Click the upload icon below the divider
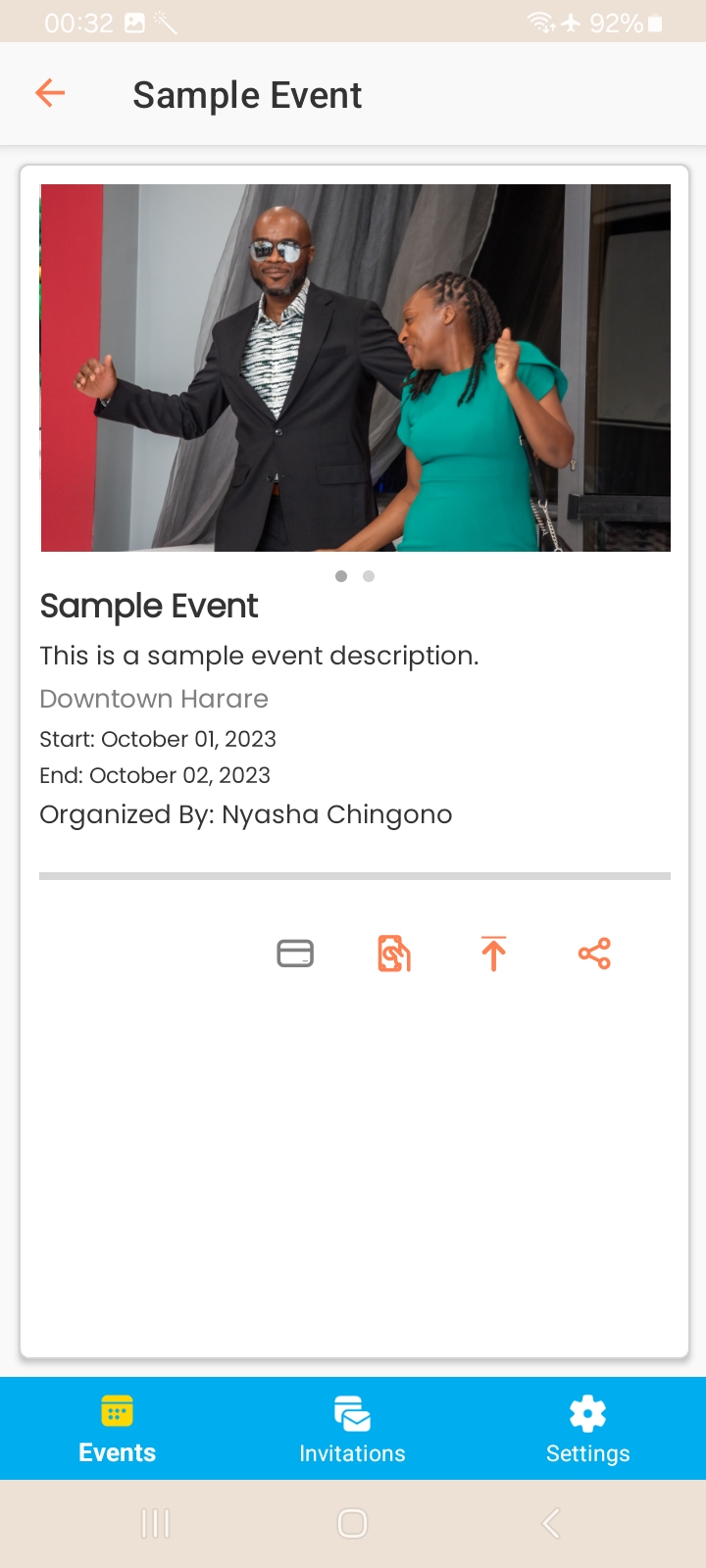706x1568 pixels. pos(493,952)
